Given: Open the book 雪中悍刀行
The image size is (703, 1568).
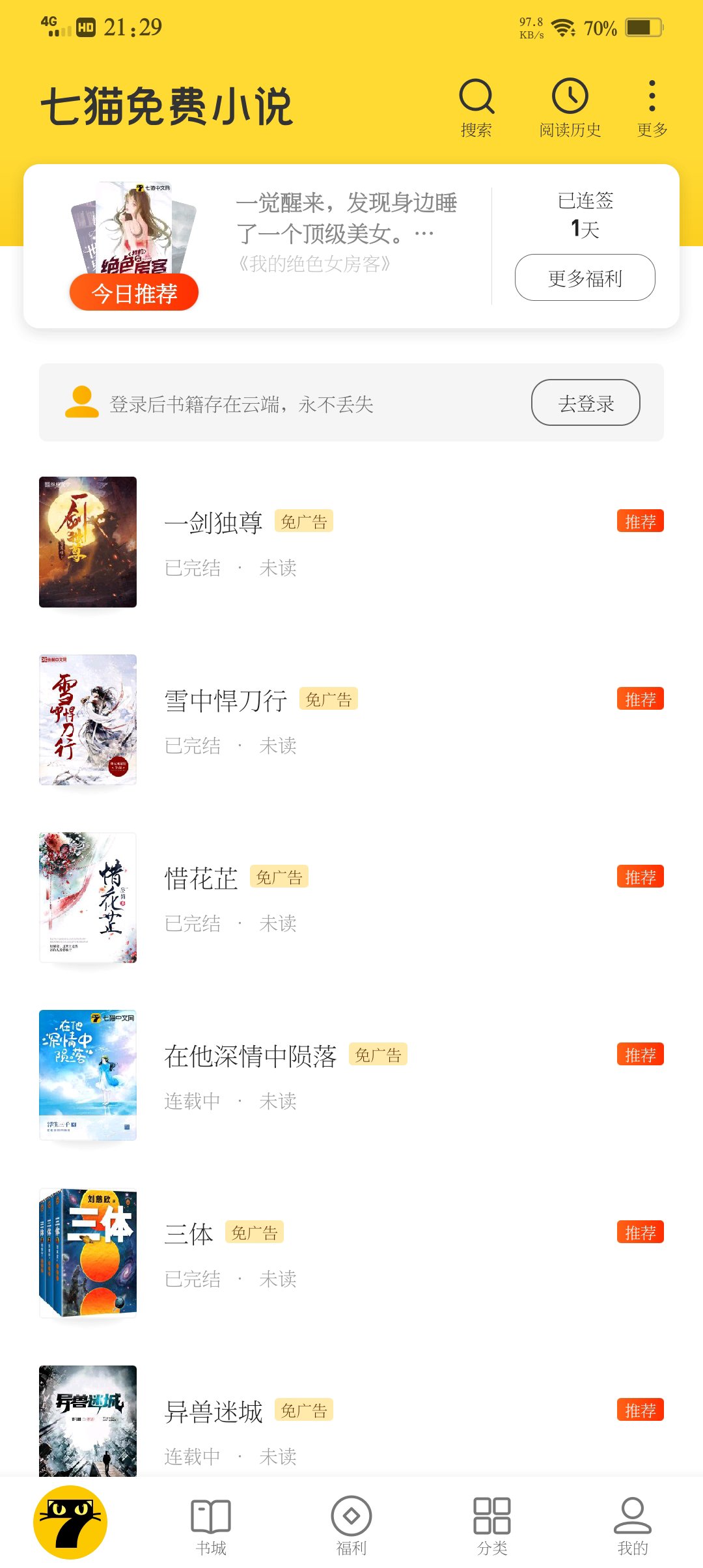Looking at the screenshot, I should 225,701.
